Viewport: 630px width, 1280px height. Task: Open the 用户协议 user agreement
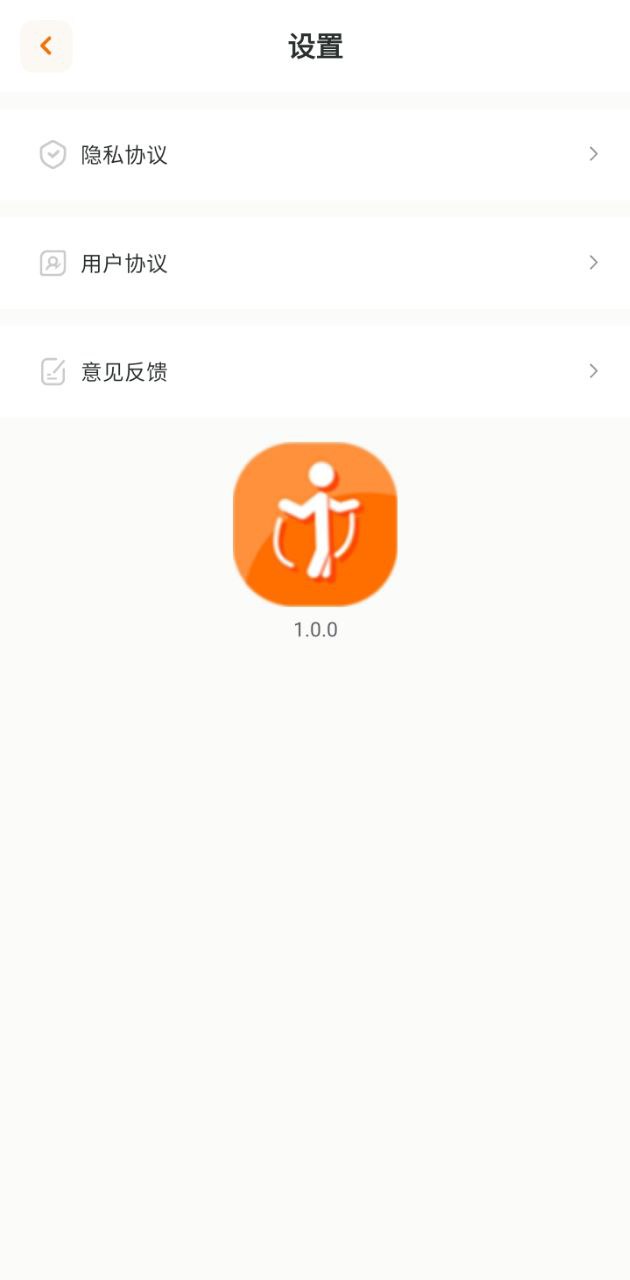coord(315,263)
